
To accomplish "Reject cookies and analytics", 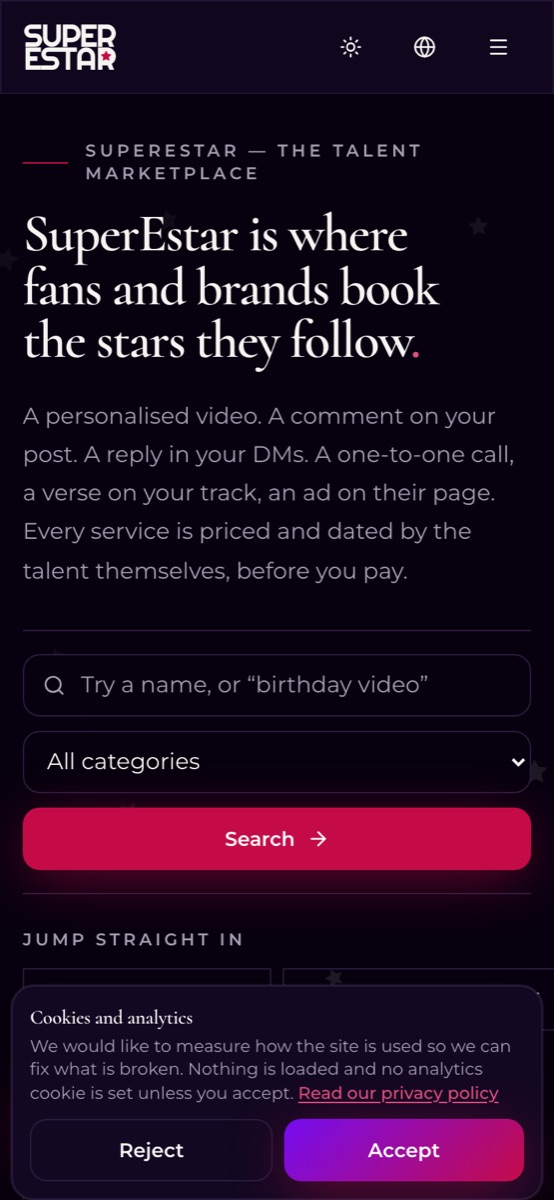I will (151, 1150).
